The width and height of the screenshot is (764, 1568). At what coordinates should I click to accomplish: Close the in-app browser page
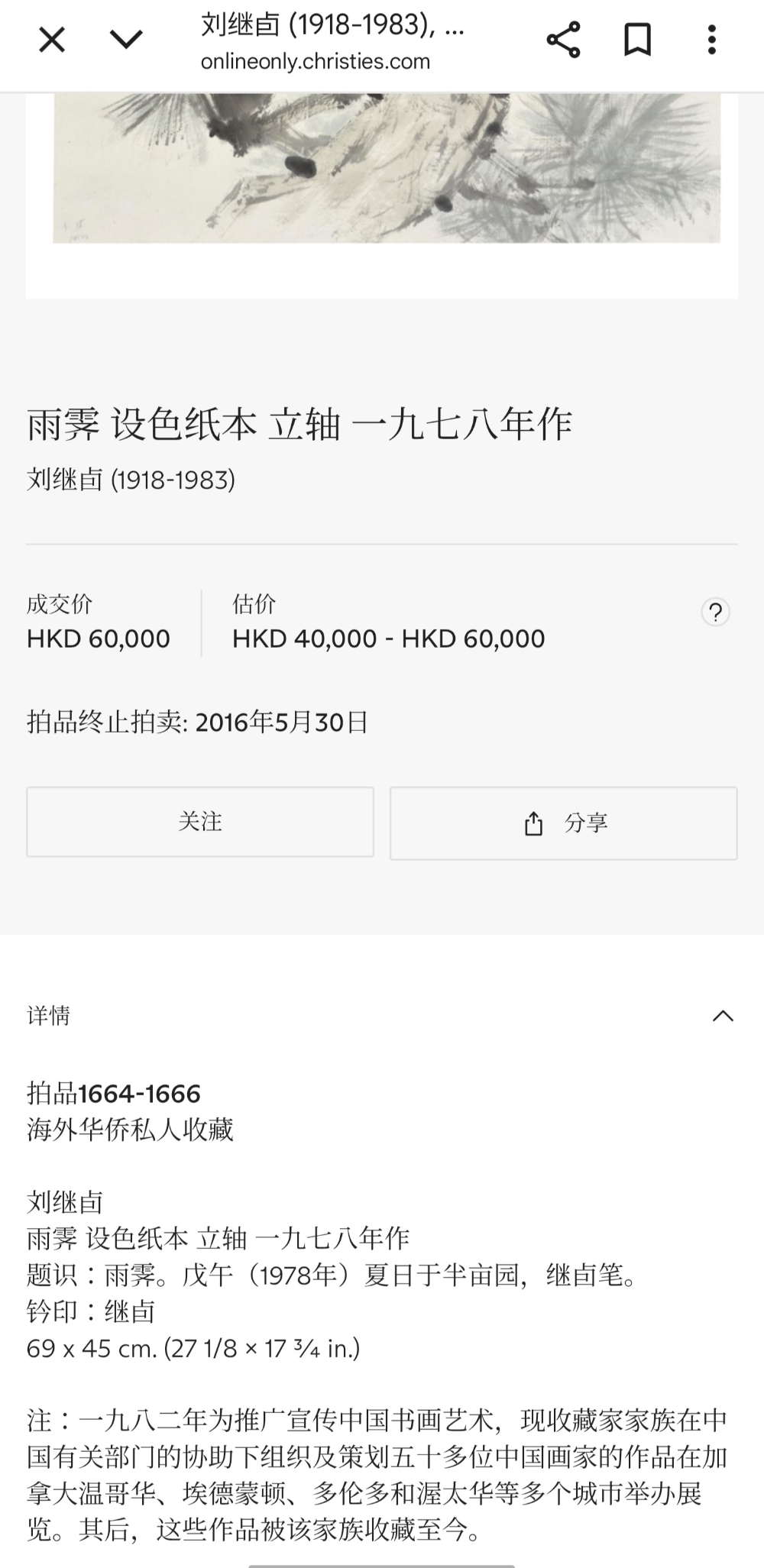point(52,40)
